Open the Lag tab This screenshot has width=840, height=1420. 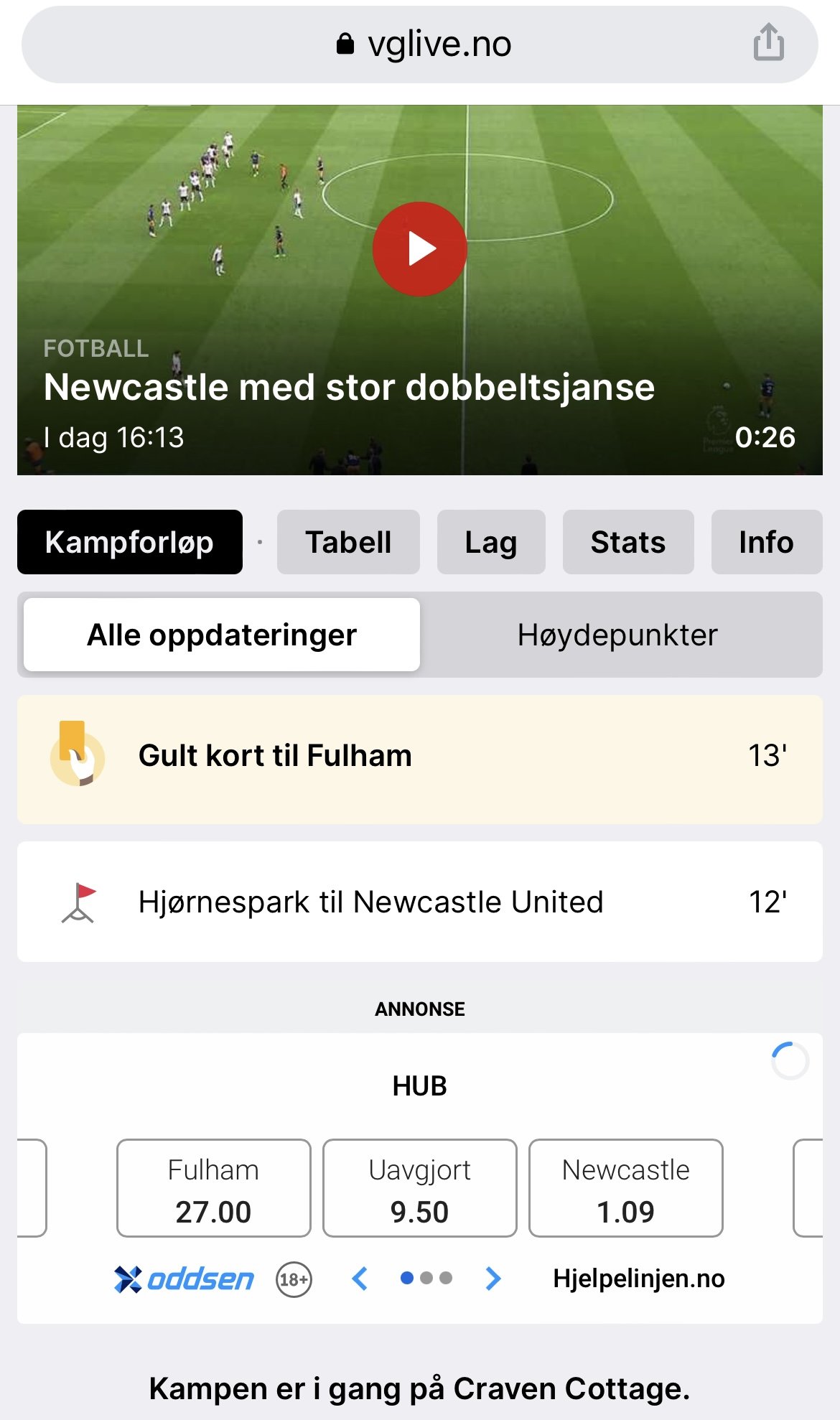491,542
